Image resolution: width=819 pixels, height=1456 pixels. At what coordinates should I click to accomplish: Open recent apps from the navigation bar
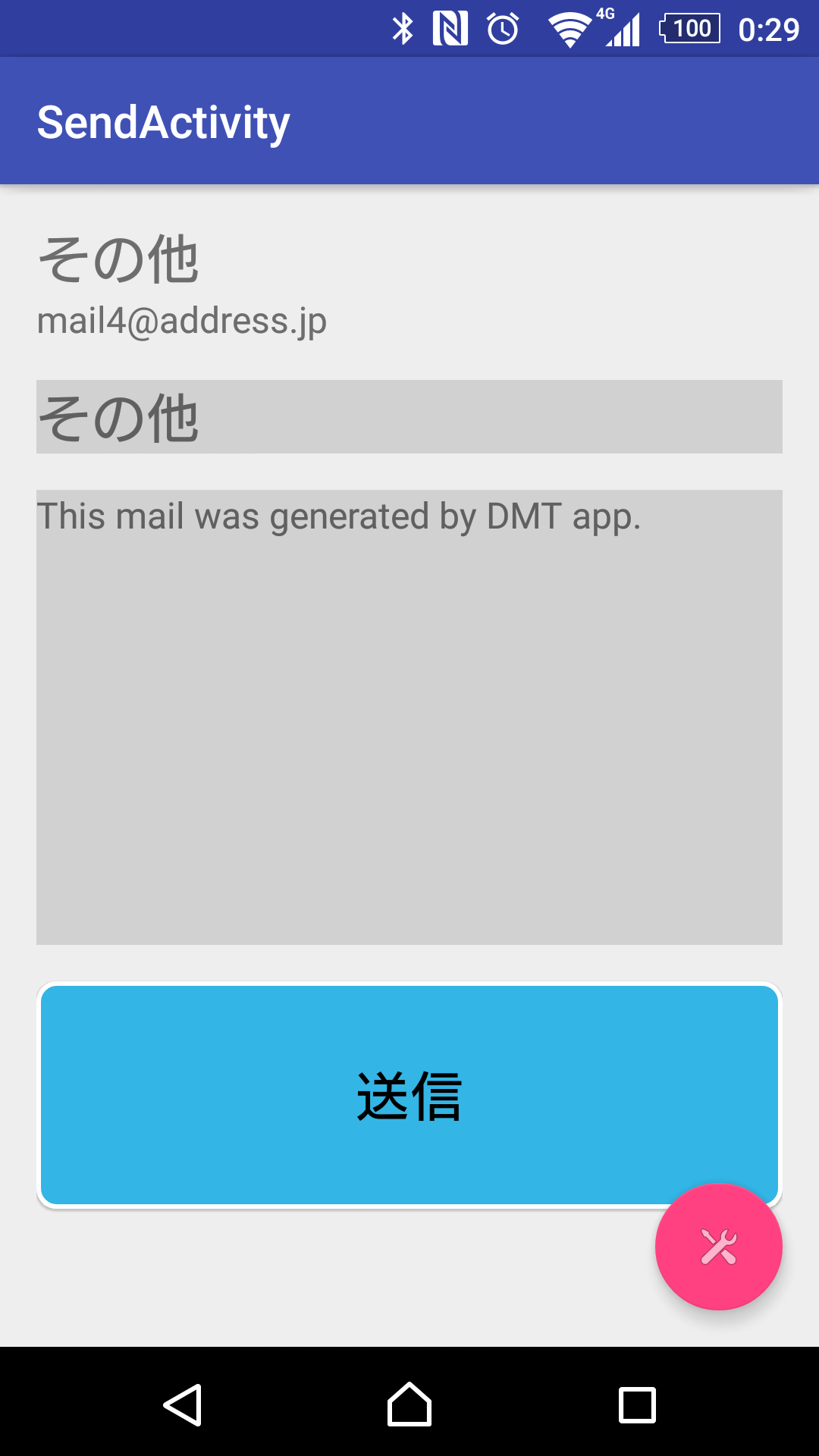pyautogui.click(x=637, y=1405)
